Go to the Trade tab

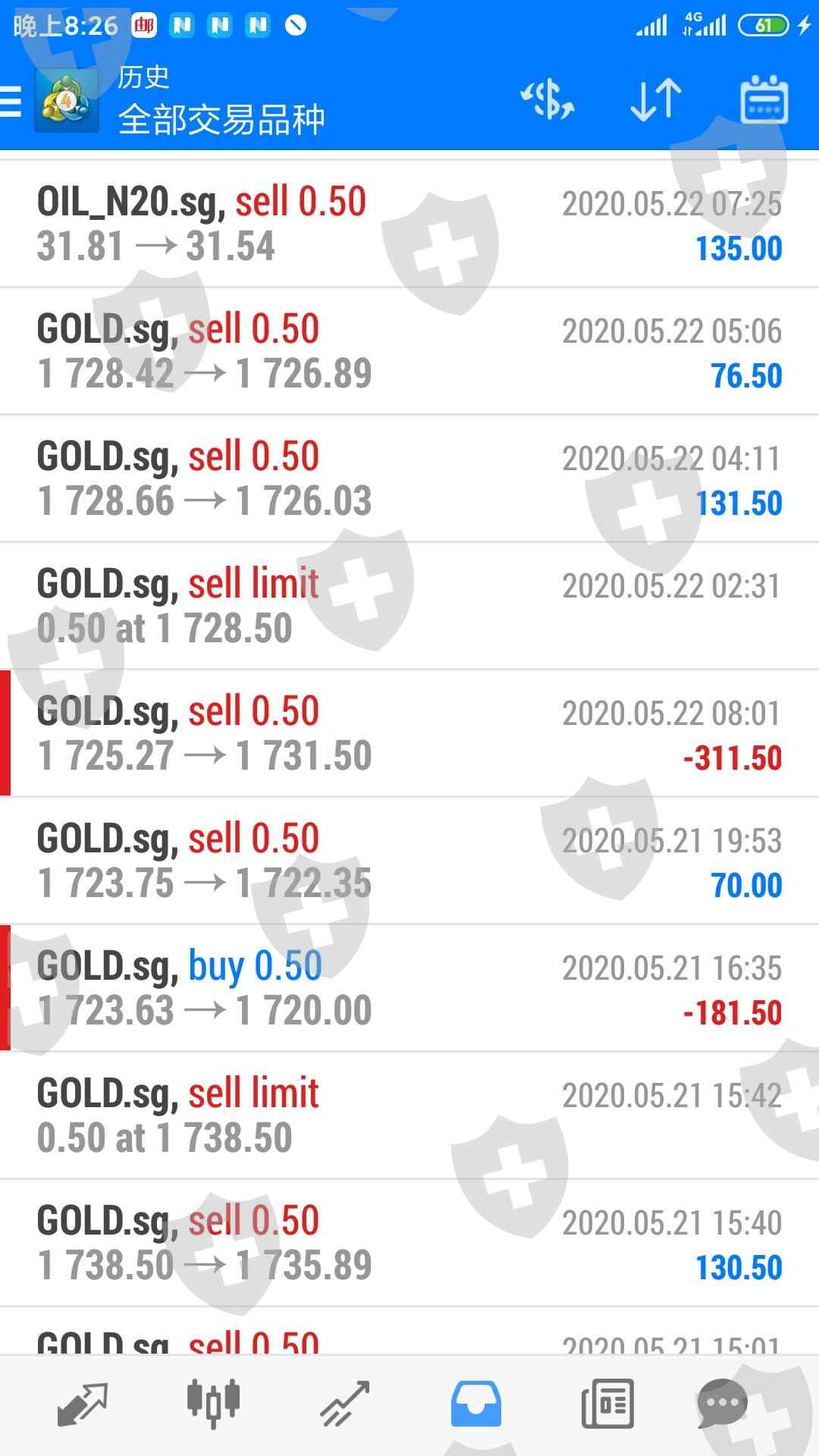coord(344,1404)
